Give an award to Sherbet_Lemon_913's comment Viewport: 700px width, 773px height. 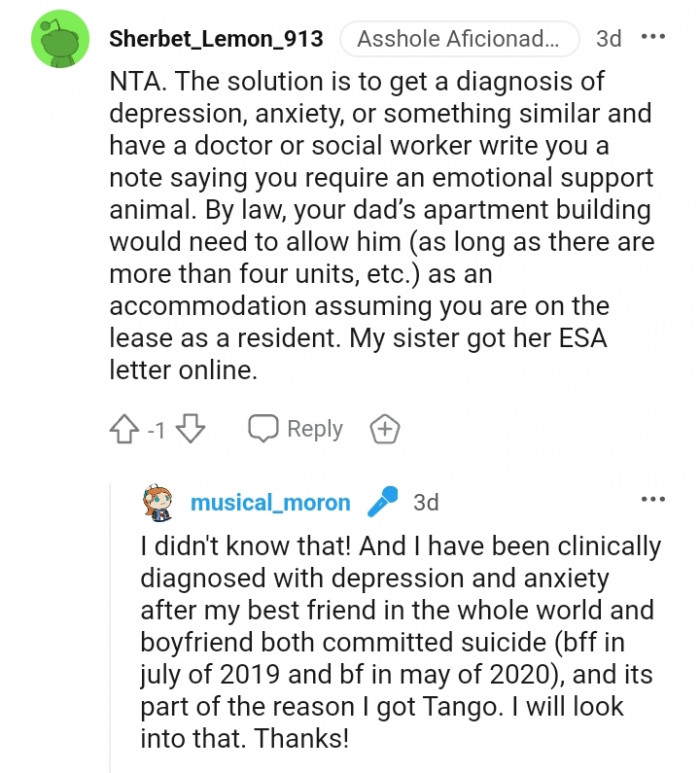pyautogui.click(x=385, y=430)
